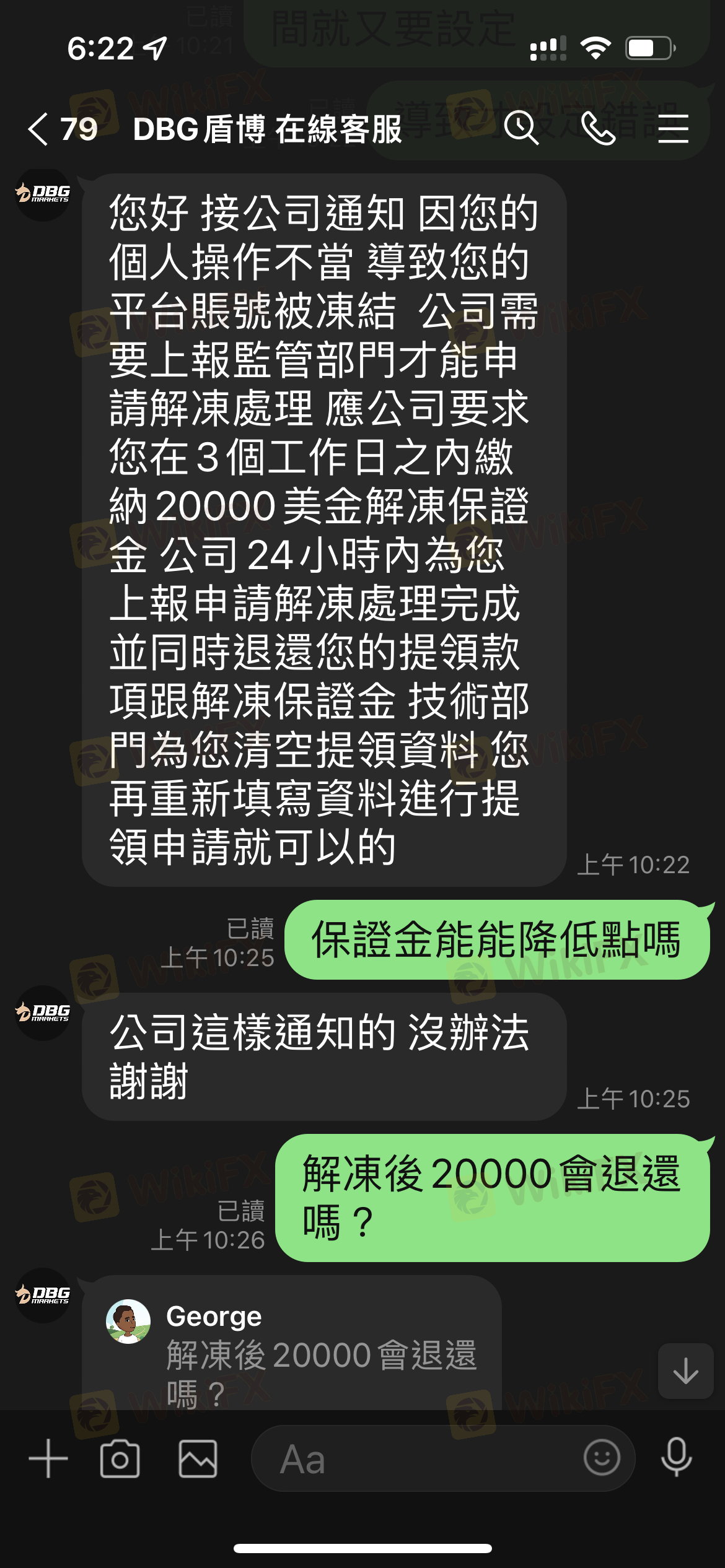Screen dimensions: 725x1568
Task: Open the emoji sticker picker
Action: (601, 1457)
